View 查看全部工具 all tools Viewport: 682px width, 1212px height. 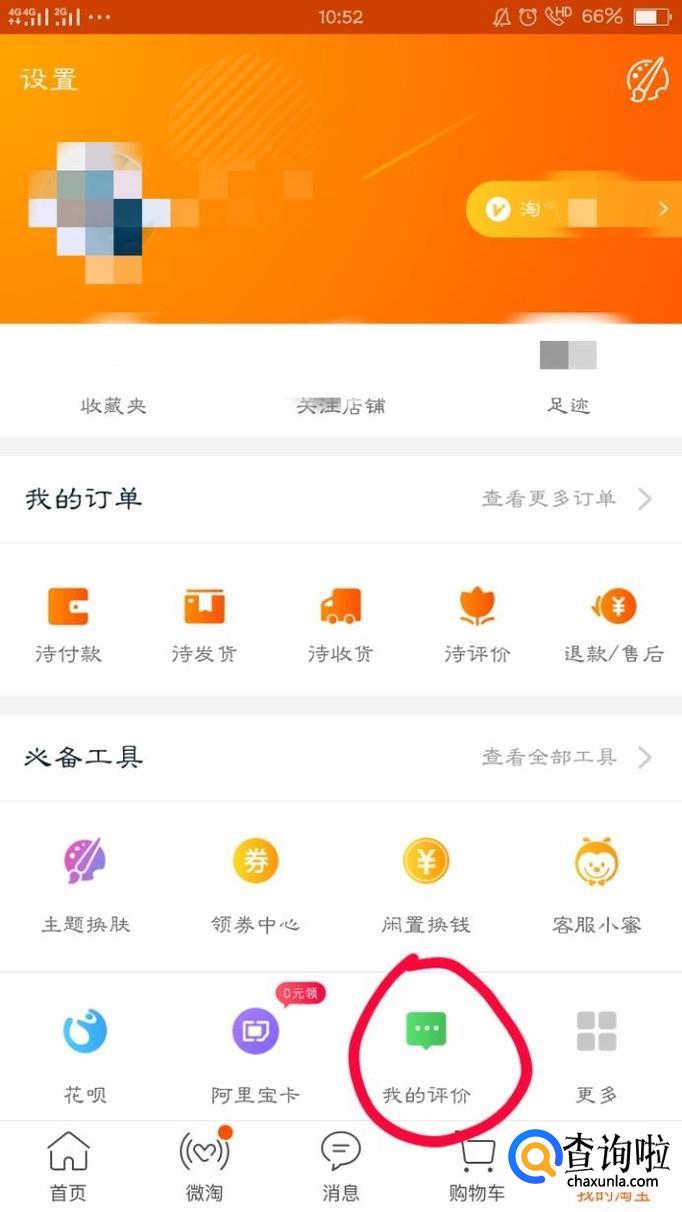(566, 757)
